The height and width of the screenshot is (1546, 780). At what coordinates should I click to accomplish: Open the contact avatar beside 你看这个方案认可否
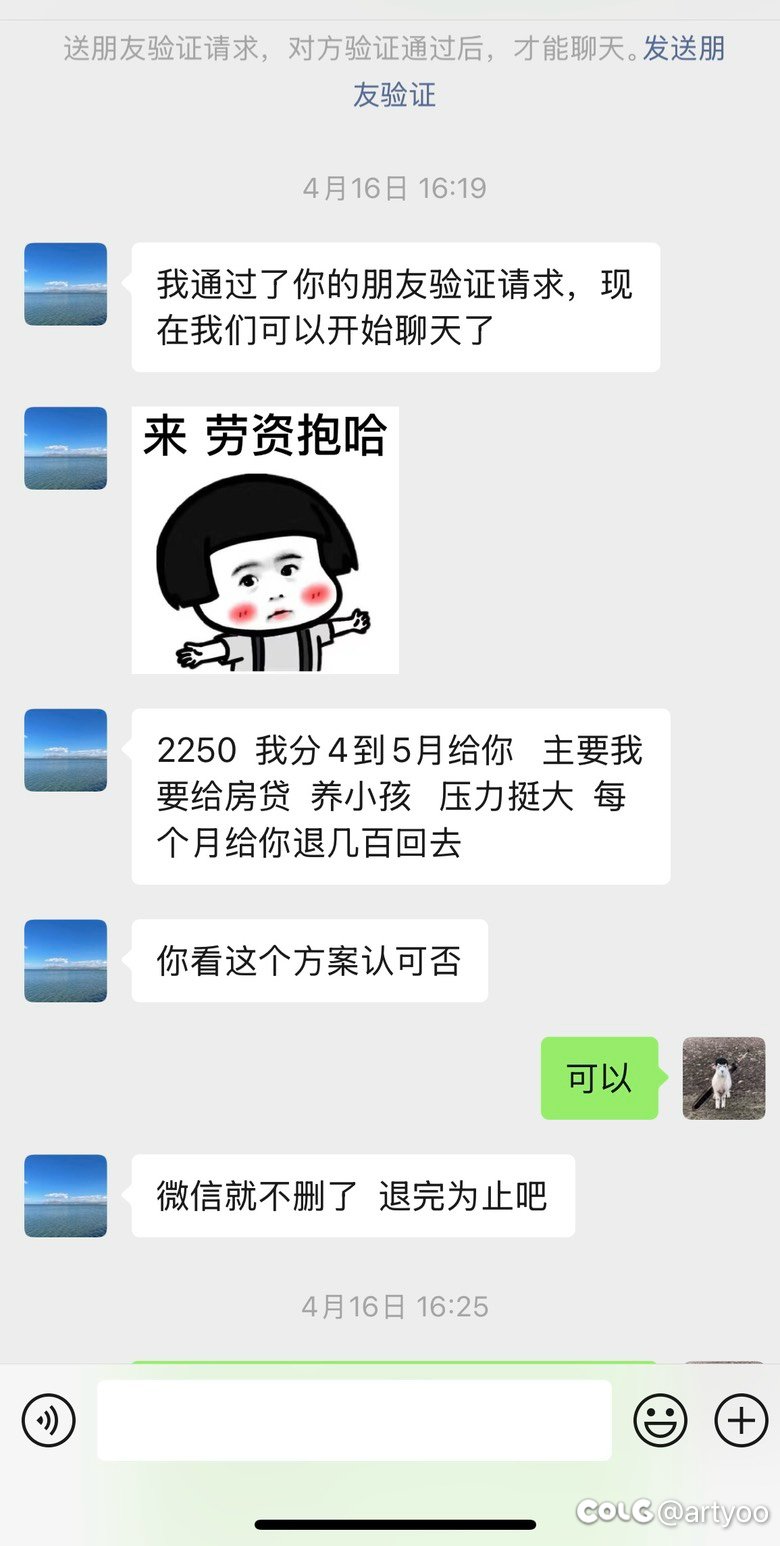pyautogui.click(x=66, y=961)
